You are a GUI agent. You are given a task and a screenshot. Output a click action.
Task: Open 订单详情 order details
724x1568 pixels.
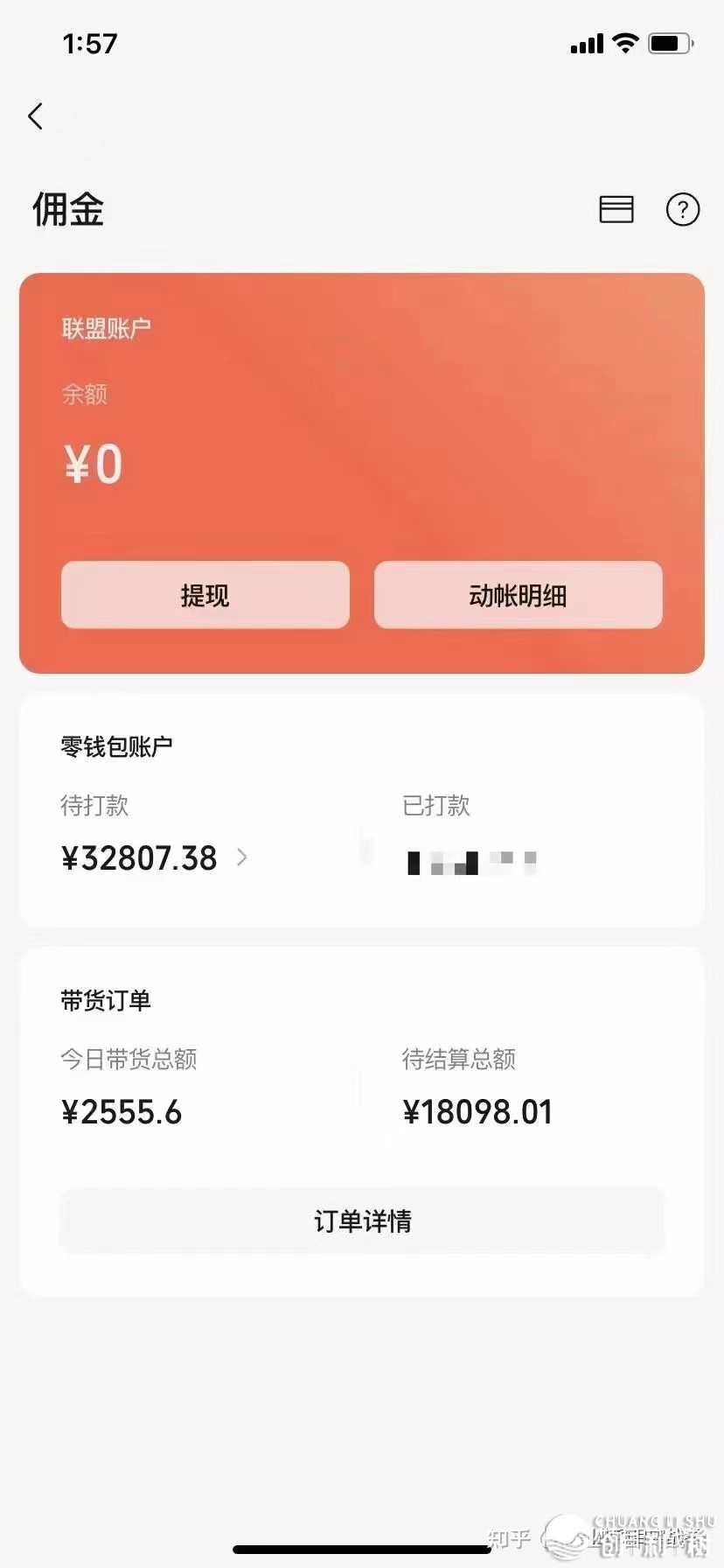[362, 1221]
